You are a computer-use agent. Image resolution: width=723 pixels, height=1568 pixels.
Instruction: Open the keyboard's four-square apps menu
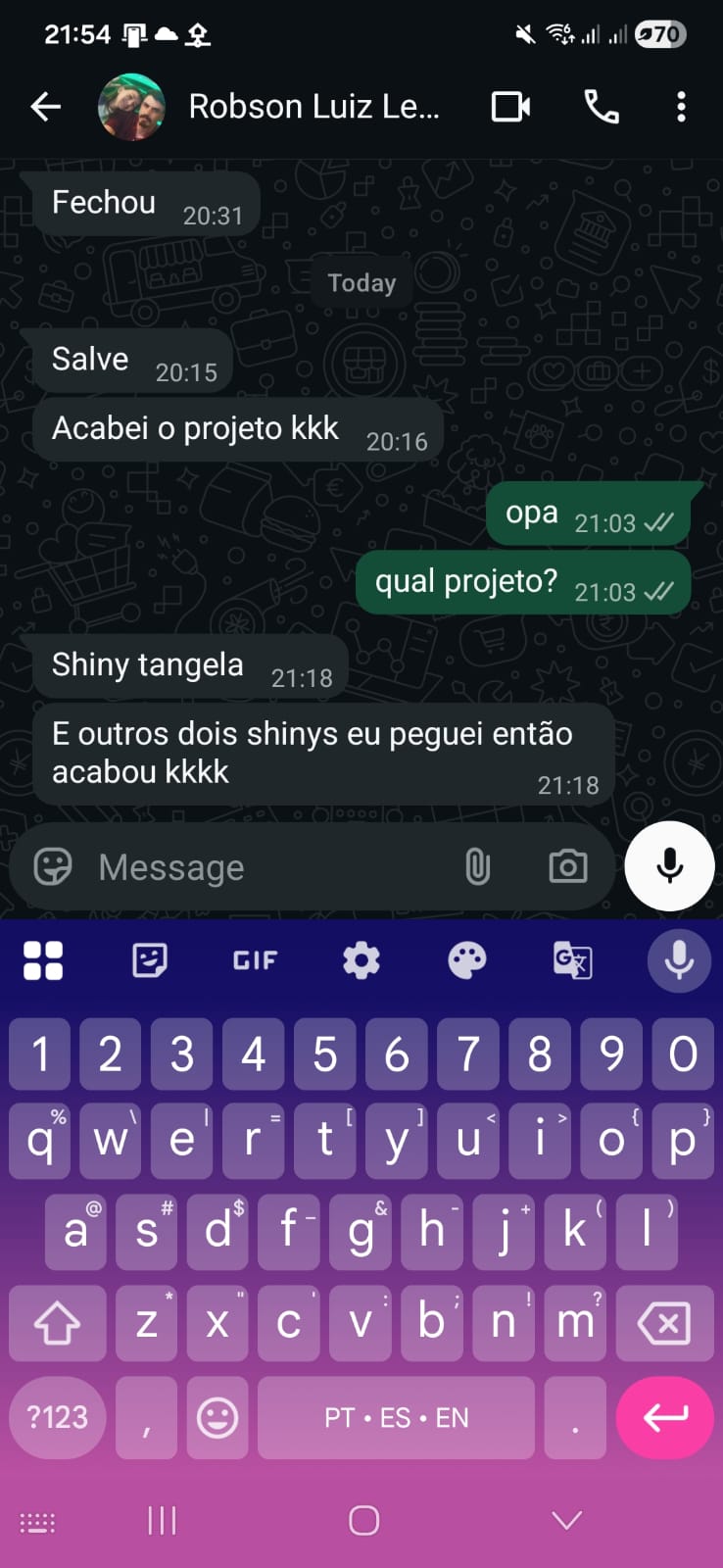(43, 960)
